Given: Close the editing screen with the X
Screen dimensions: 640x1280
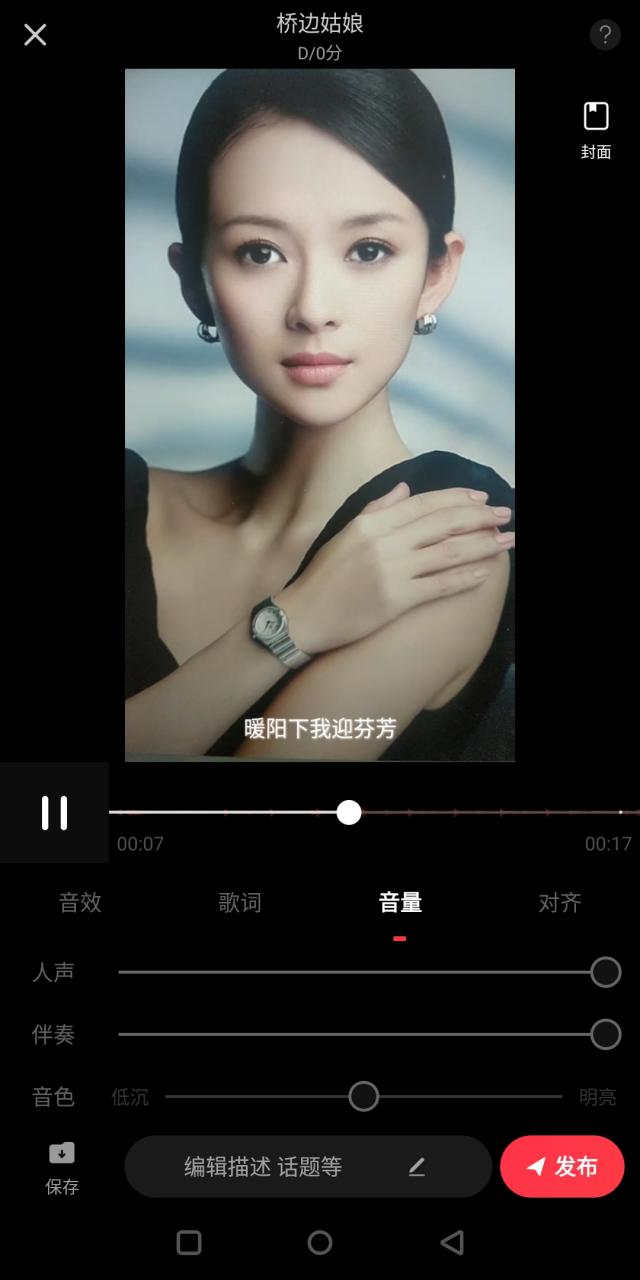Looking at the screenshot, I should pyautogui.click(x=35, y=35).
